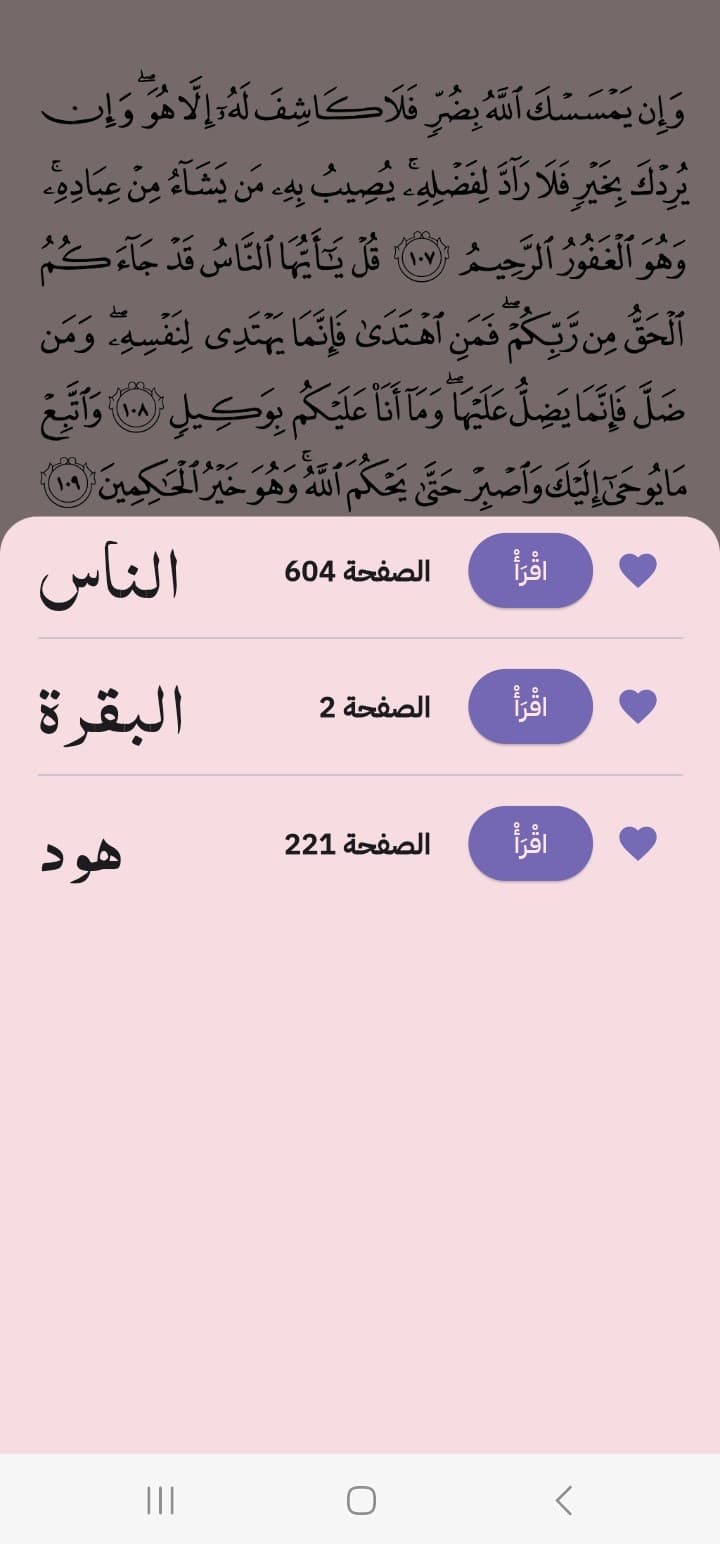Toggle the favorite heart for surah البقرة
The height and width of the screenshot is (1544, 720).
[x=638, y=707]
